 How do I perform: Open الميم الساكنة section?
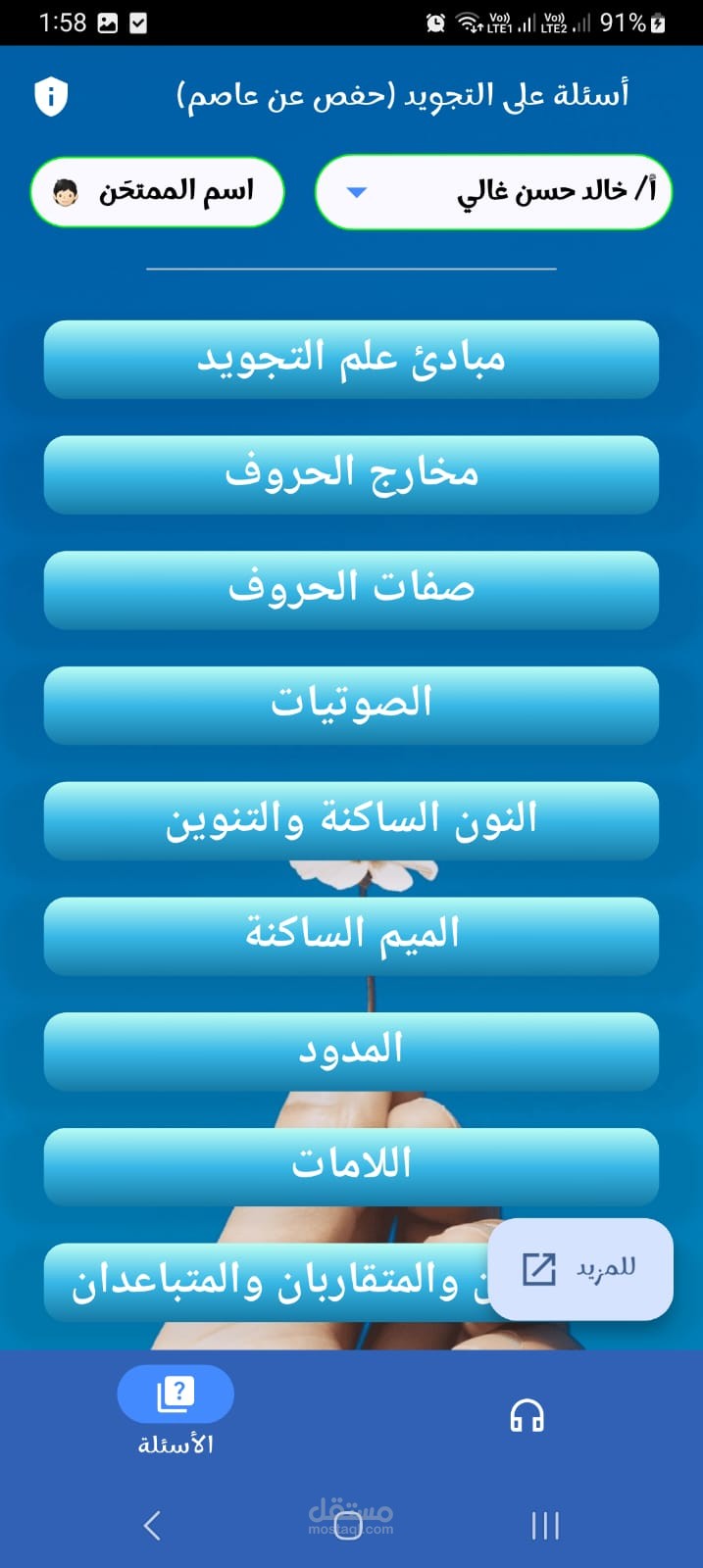(x=351, y=936)
